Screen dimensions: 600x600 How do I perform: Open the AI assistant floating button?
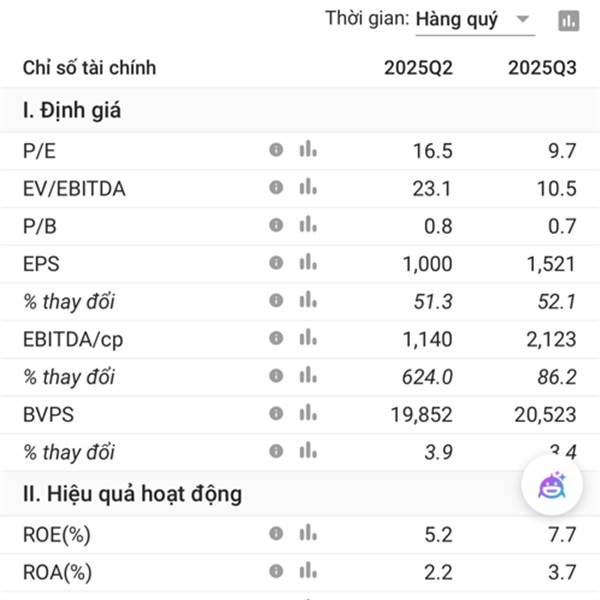point(552,485)
